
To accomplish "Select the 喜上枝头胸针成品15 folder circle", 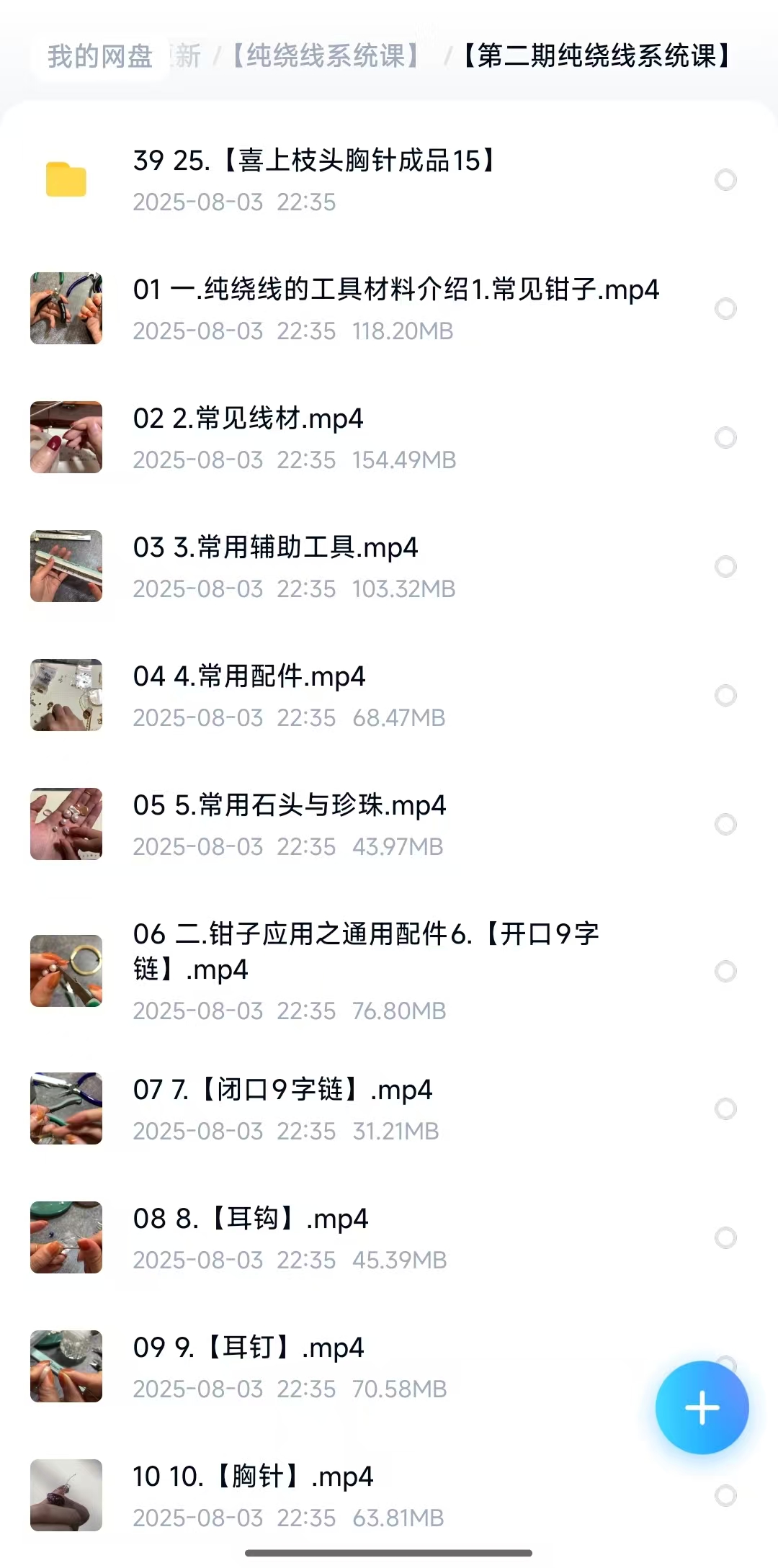I will (725, 179).
